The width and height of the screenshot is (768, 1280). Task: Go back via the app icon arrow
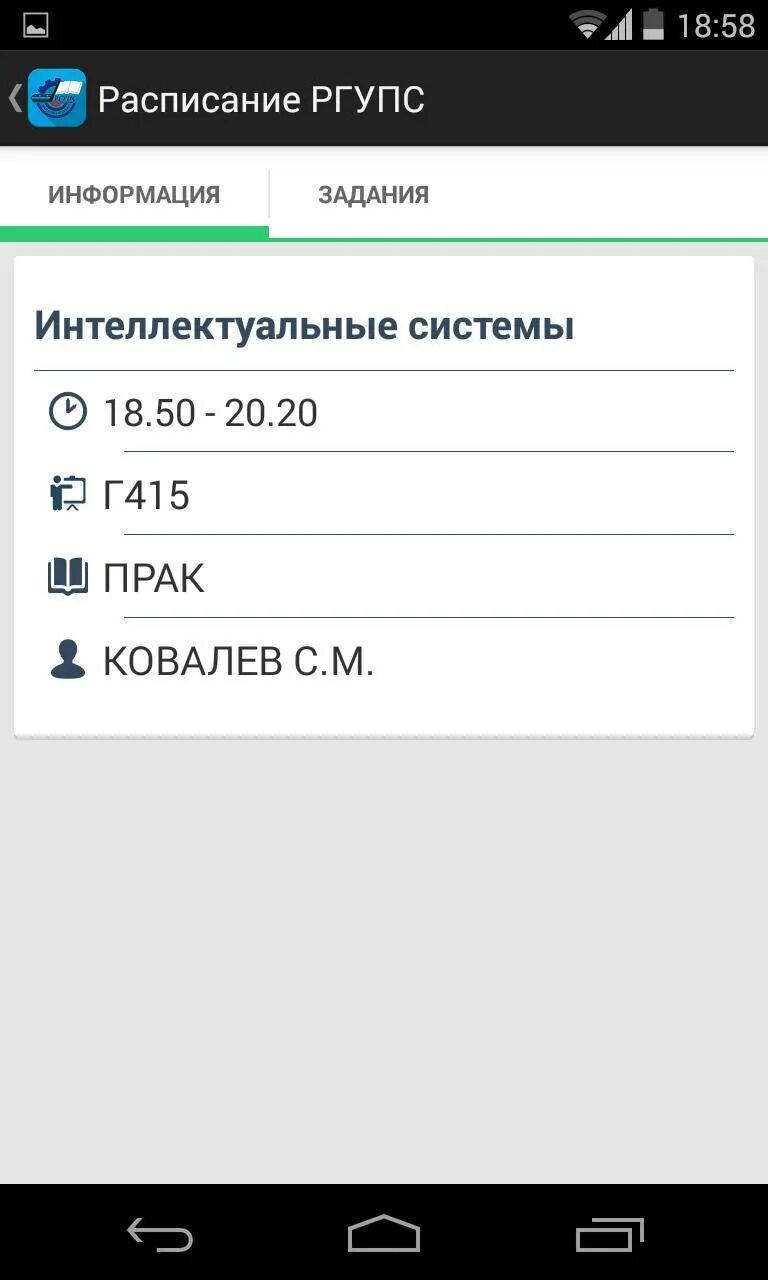click(x=46, y=99)
